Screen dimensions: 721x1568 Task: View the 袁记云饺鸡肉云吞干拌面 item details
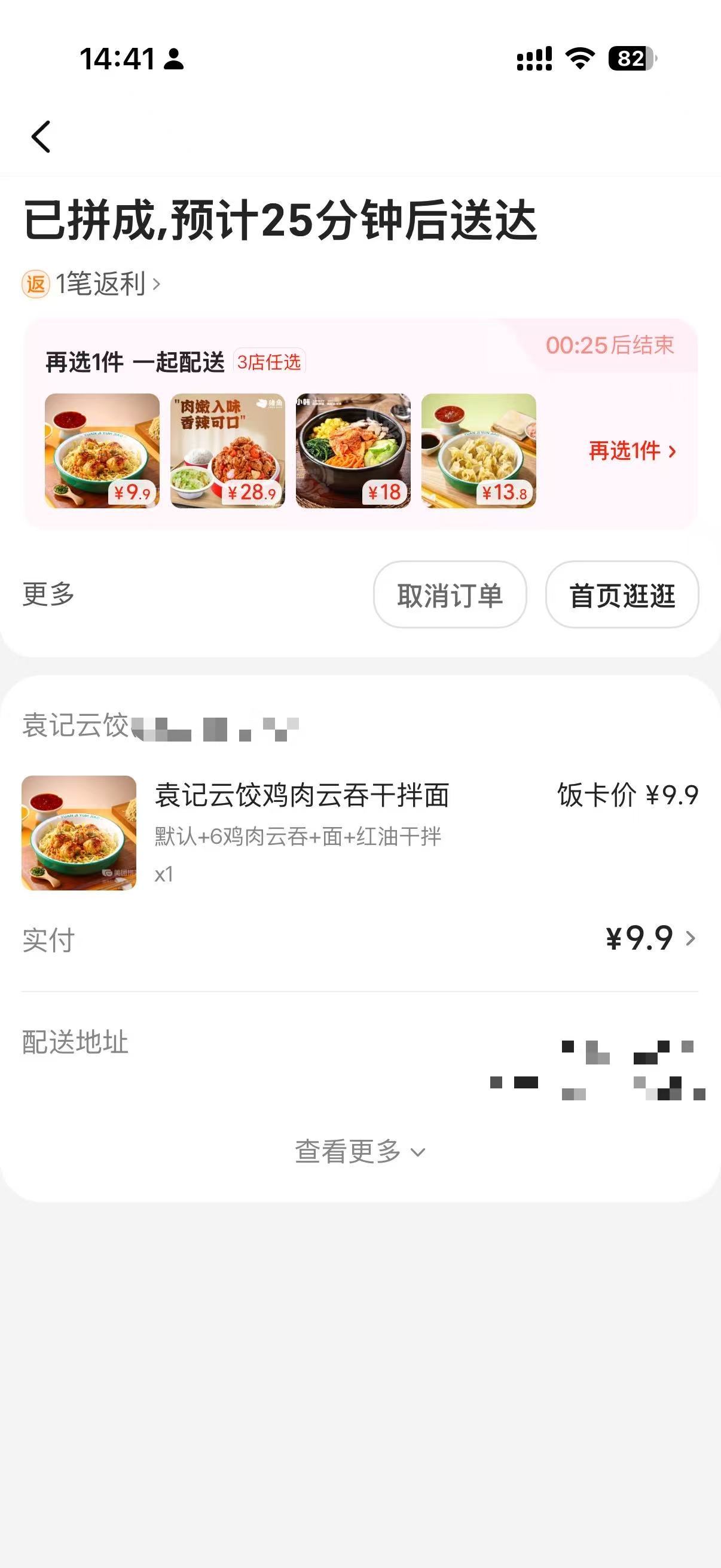301,795
